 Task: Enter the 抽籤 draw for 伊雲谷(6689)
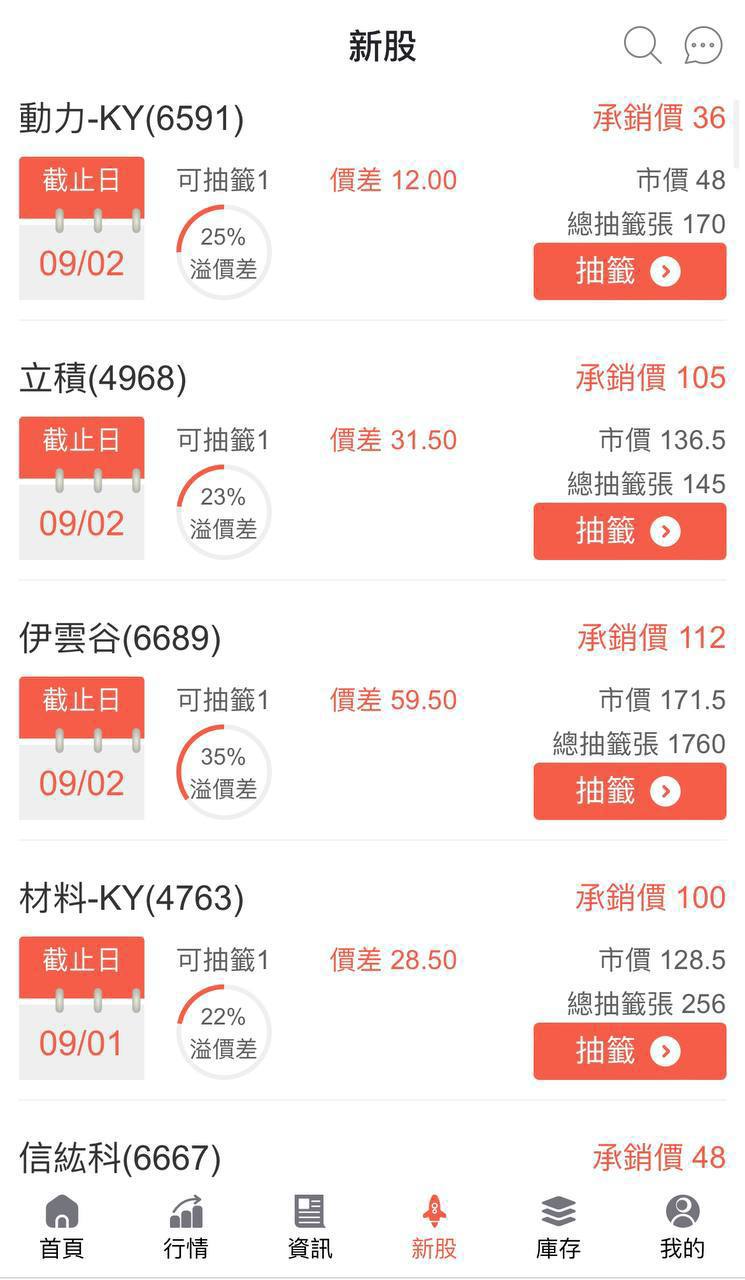pyautogui.click(x=629, y=791)
